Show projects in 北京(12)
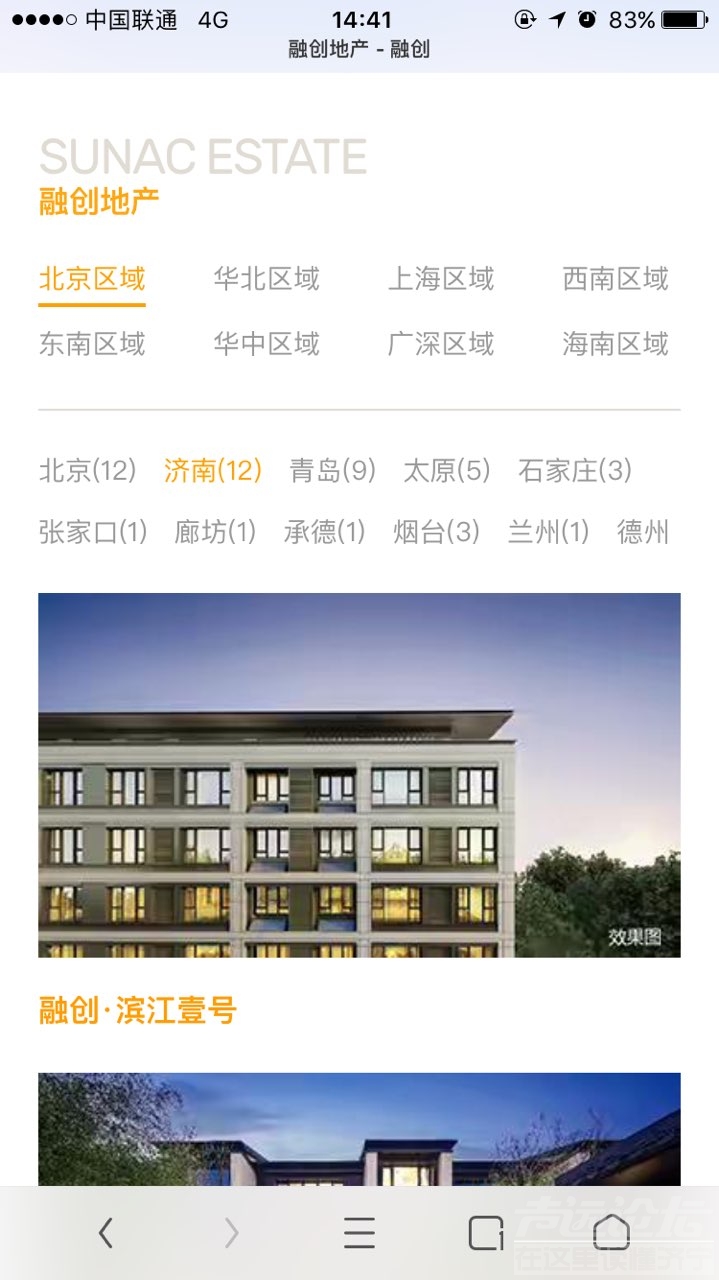This screenshot has width=719, height=1280. click(x=87, y=470)
